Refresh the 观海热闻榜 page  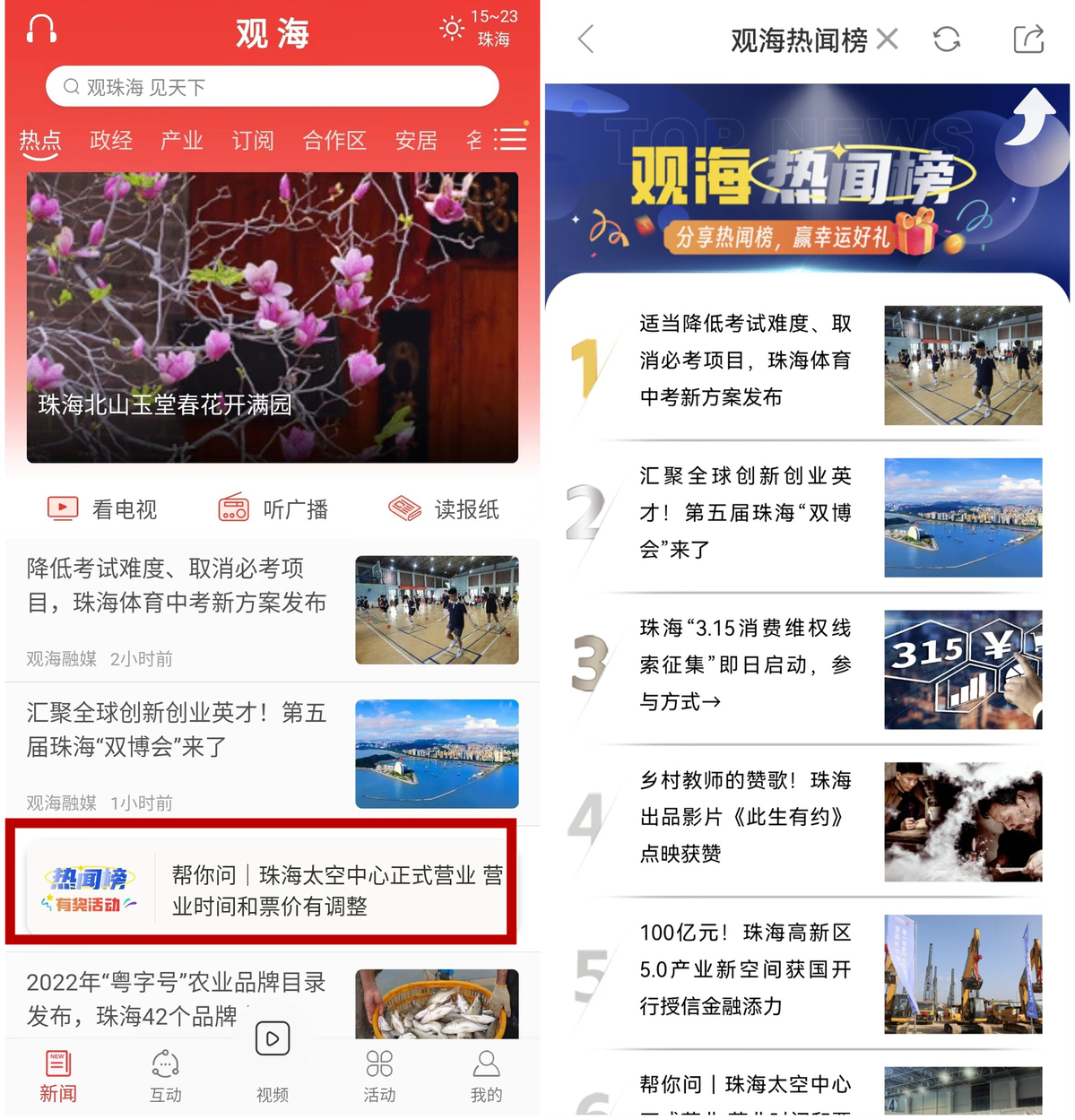947,39
